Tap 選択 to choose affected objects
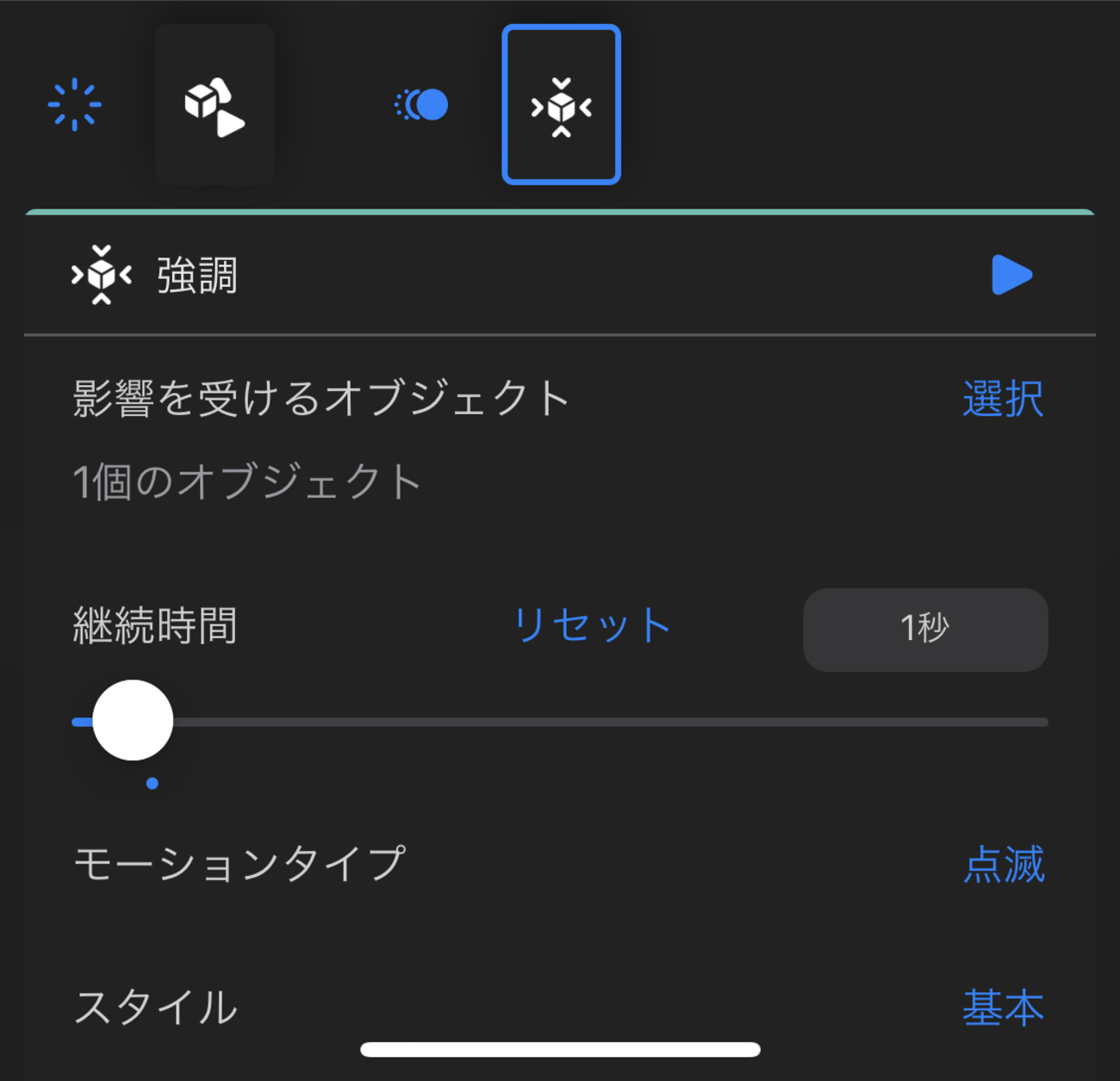This screenshot has height=1081, width=1120. point(1002,399)
